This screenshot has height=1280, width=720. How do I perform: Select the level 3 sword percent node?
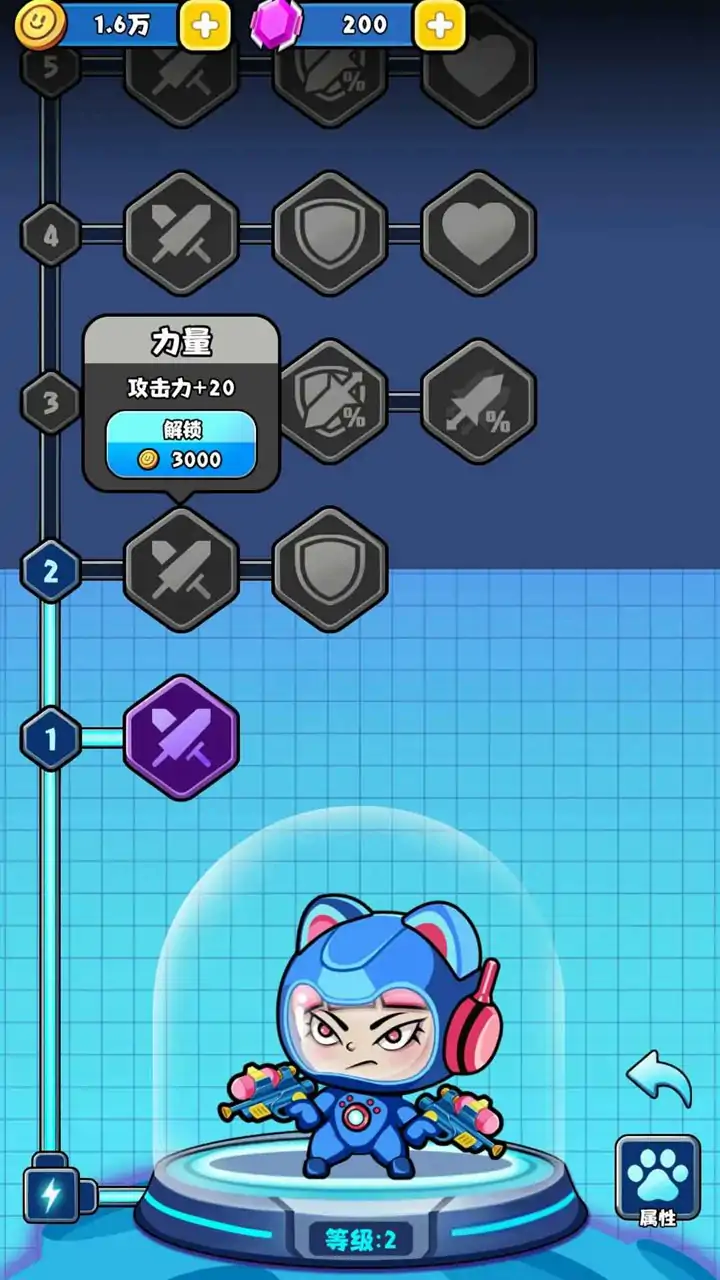tap(479, 402)
